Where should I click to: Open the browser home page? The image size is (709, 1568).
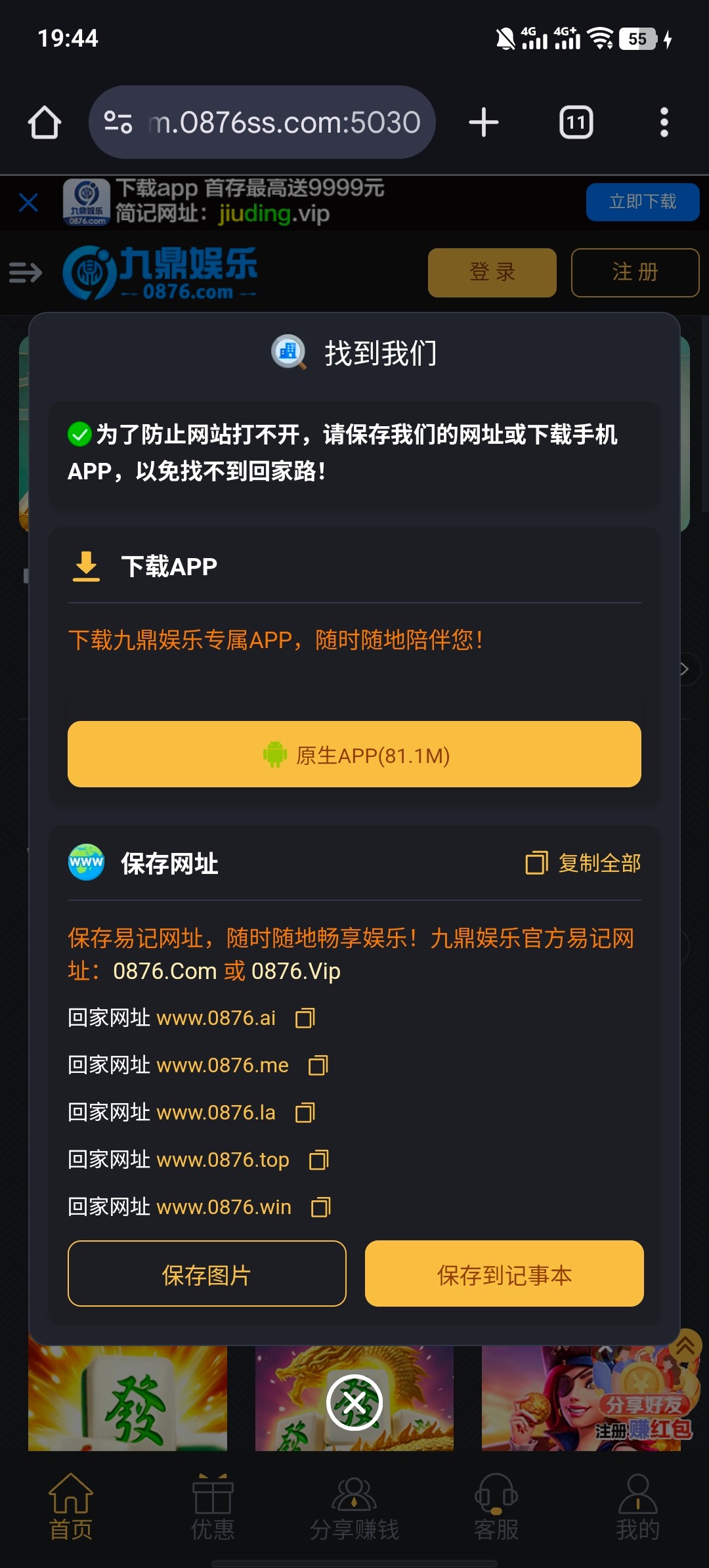[x=45, y=123]
